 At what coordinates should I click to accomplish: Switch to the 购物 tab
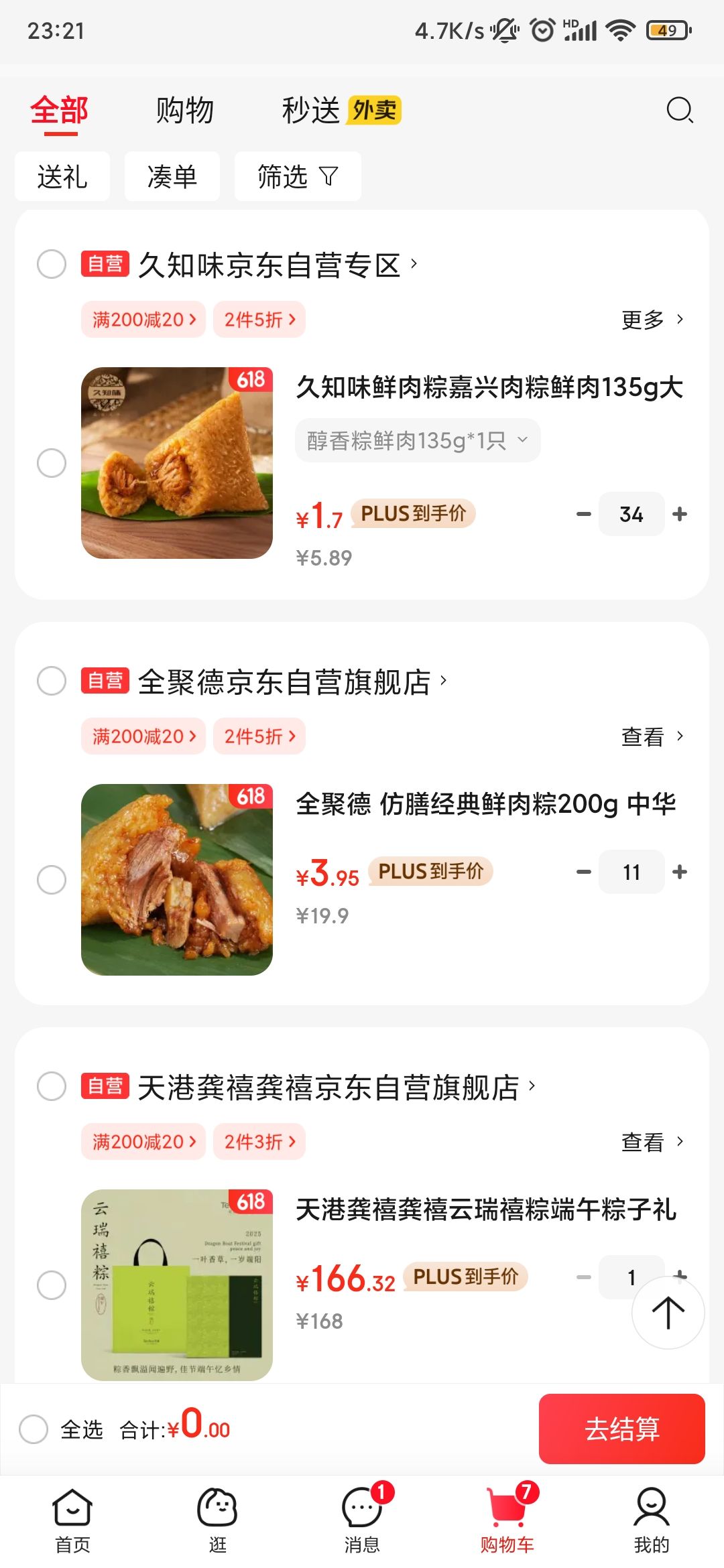tap(184, 110)
